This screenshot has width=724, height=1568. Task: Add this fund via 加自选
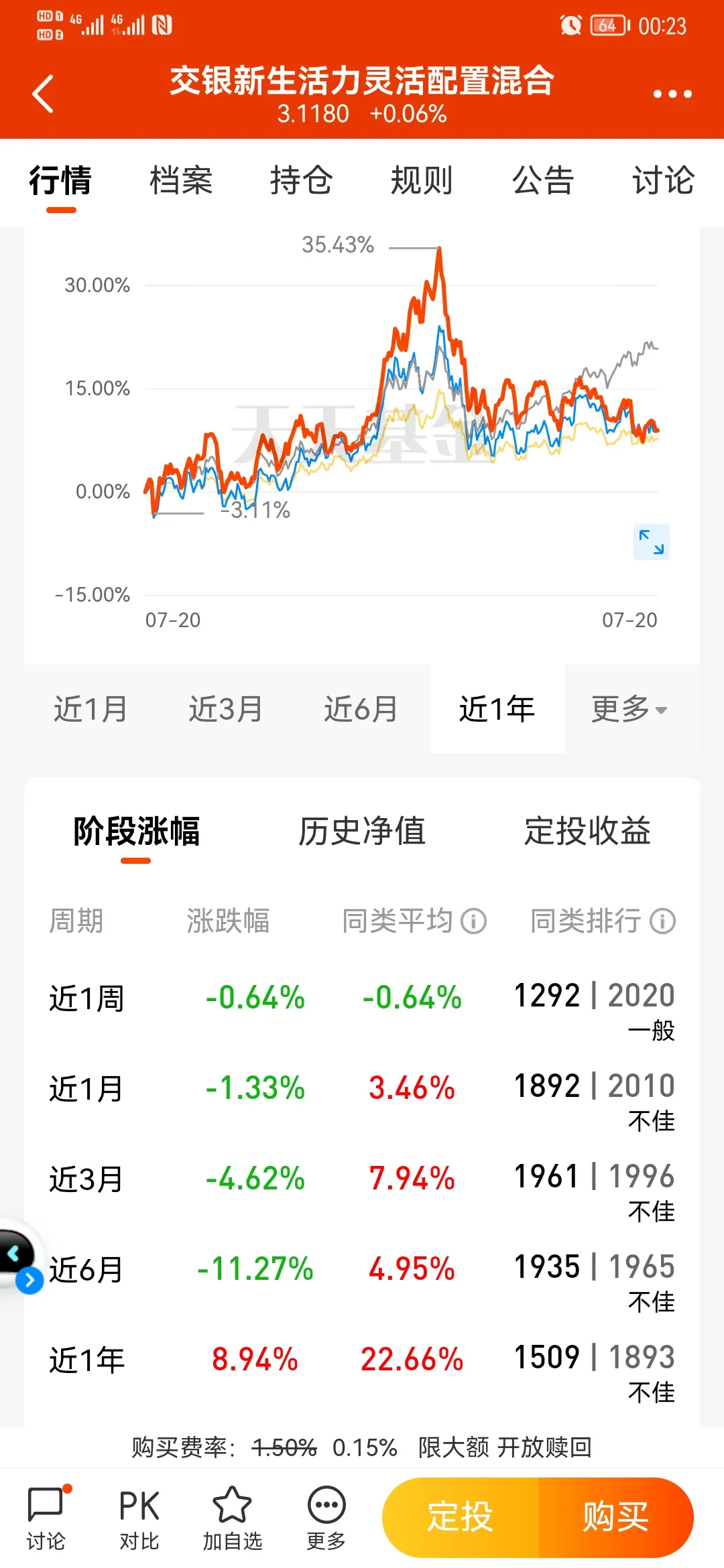[232, 1518]
